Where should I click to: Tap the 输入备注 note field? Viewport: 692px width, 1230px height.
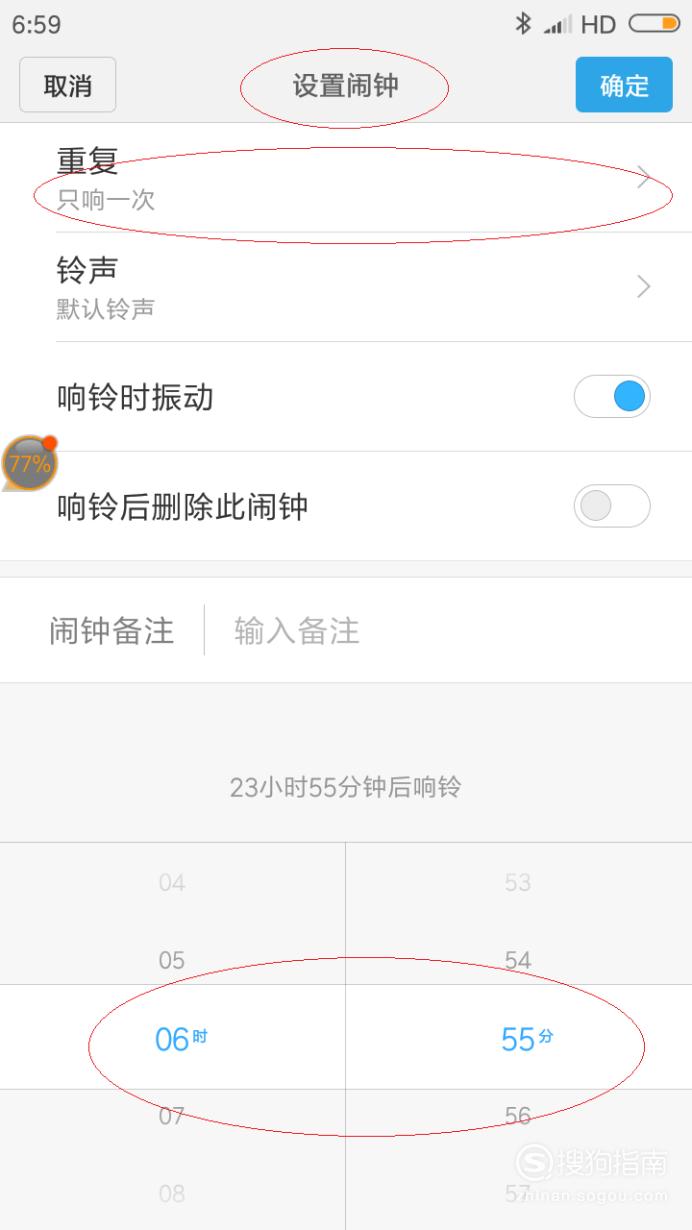(x=448, y=631)
